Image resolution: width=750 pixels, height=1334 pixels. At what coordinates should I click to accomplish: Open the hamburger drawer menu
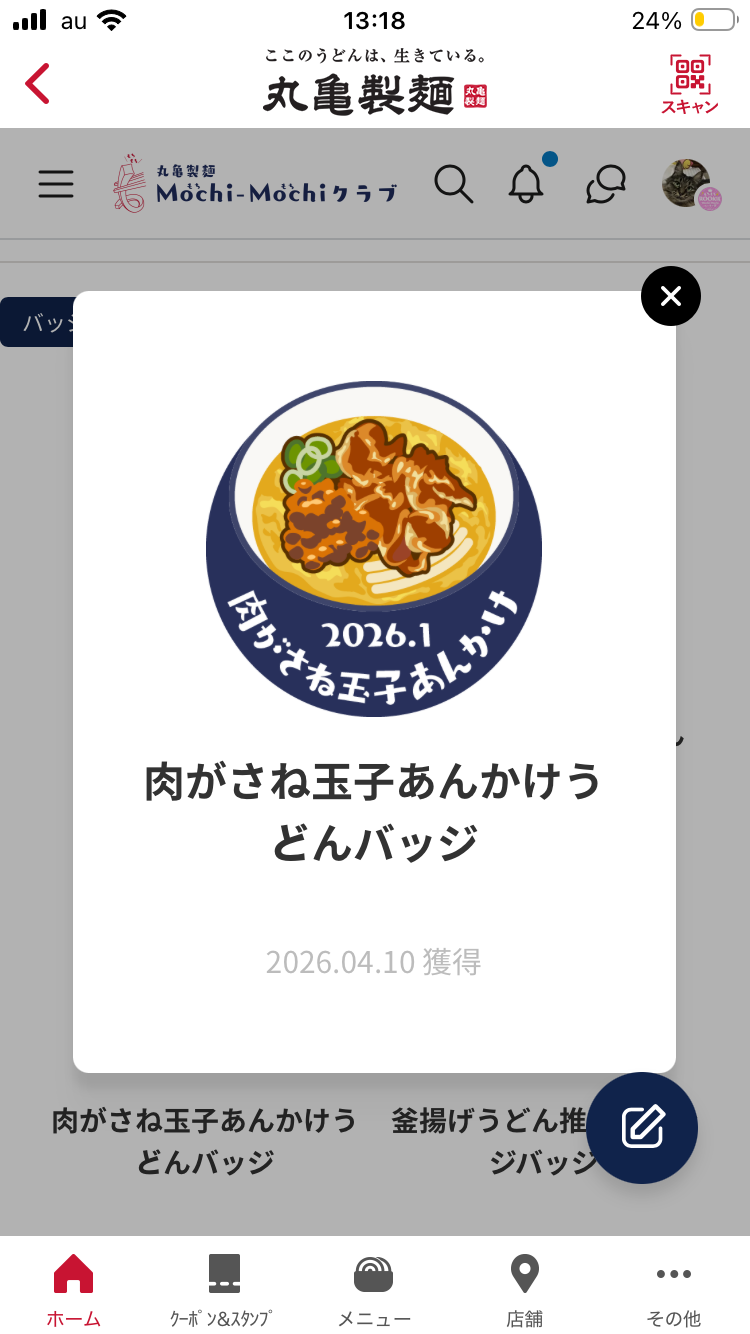tap(56, 184)
